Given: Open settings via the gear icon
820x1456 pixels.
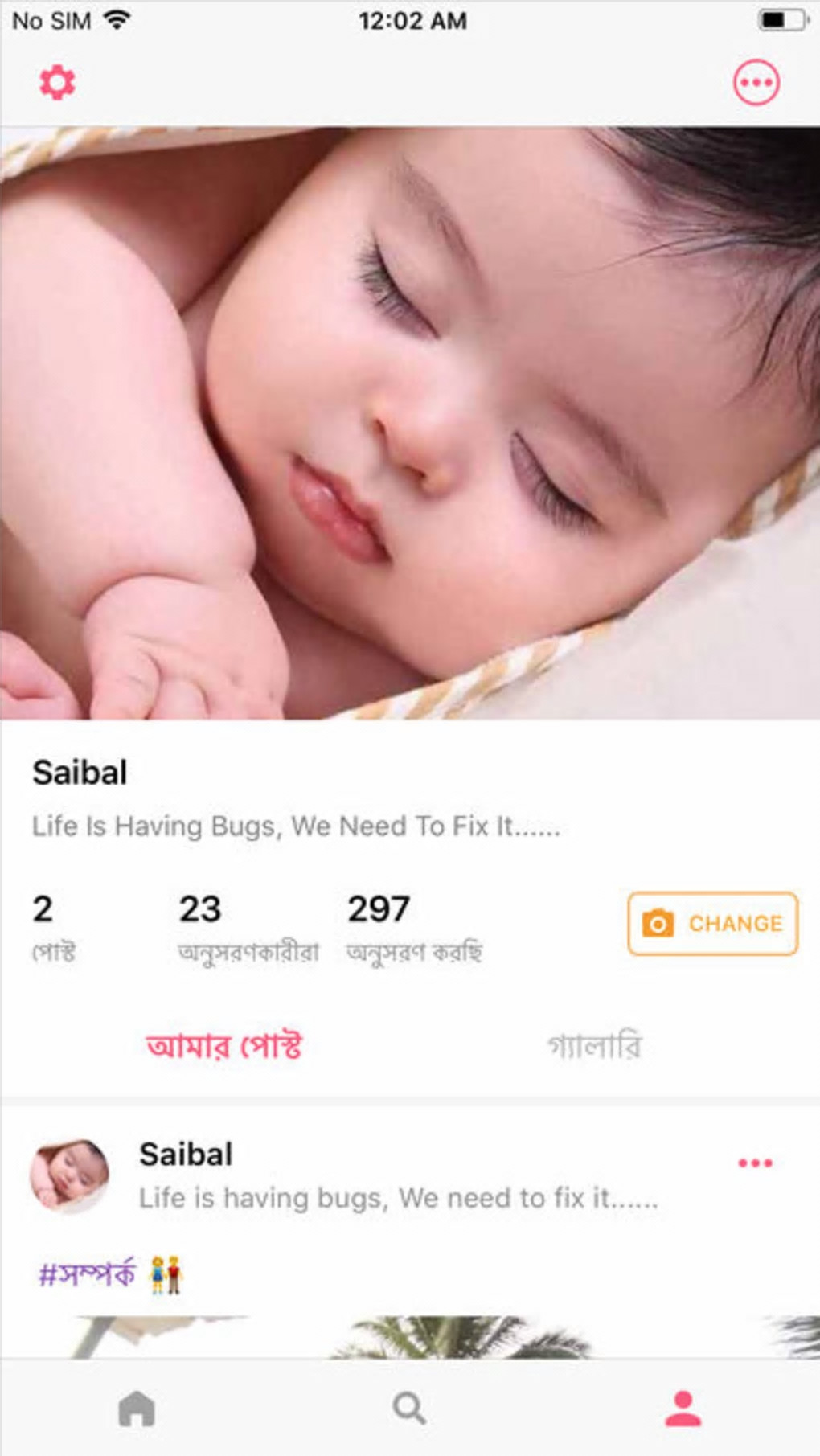Looking at the screenshot, I should pyautogui.click(x=57, y=82).
